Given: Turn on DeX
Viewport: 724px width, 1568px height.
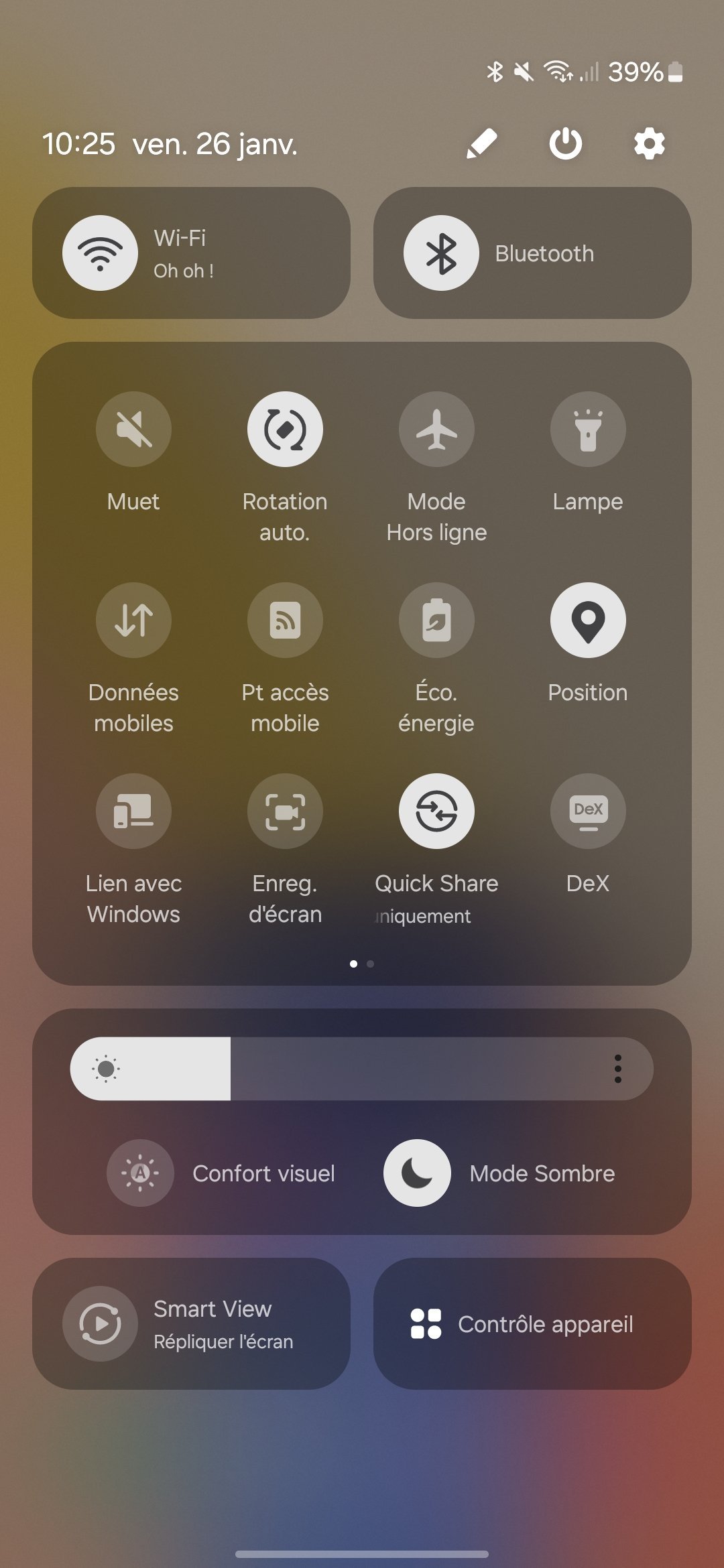Looking at the screenshot, I should point(588,811).
